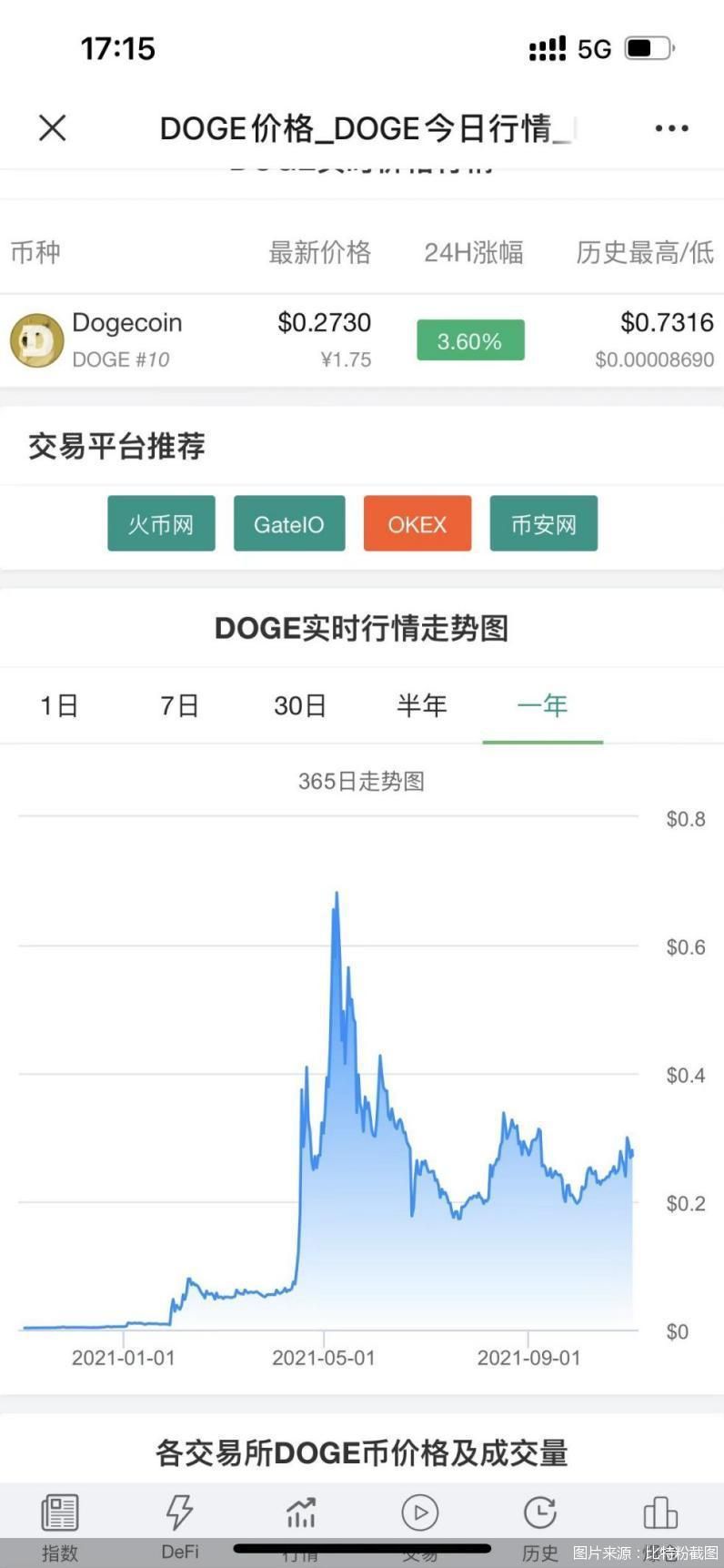Image resolution: width=724 pixels, height=1568 pixels.
Task: Open the 行情 market chart icon
Action: [300, 1511]
